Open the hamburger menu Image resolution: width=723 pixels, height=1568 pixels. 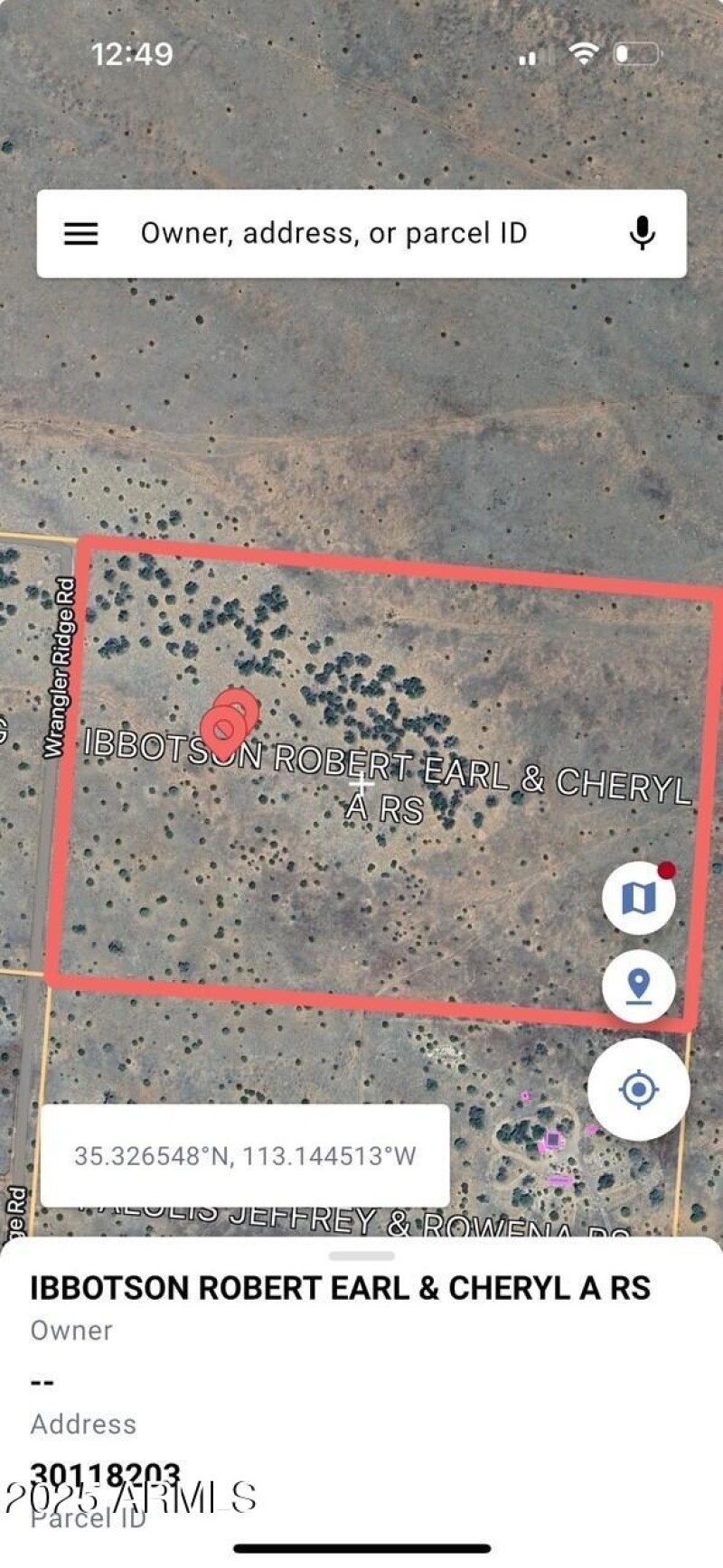(80, 234)
